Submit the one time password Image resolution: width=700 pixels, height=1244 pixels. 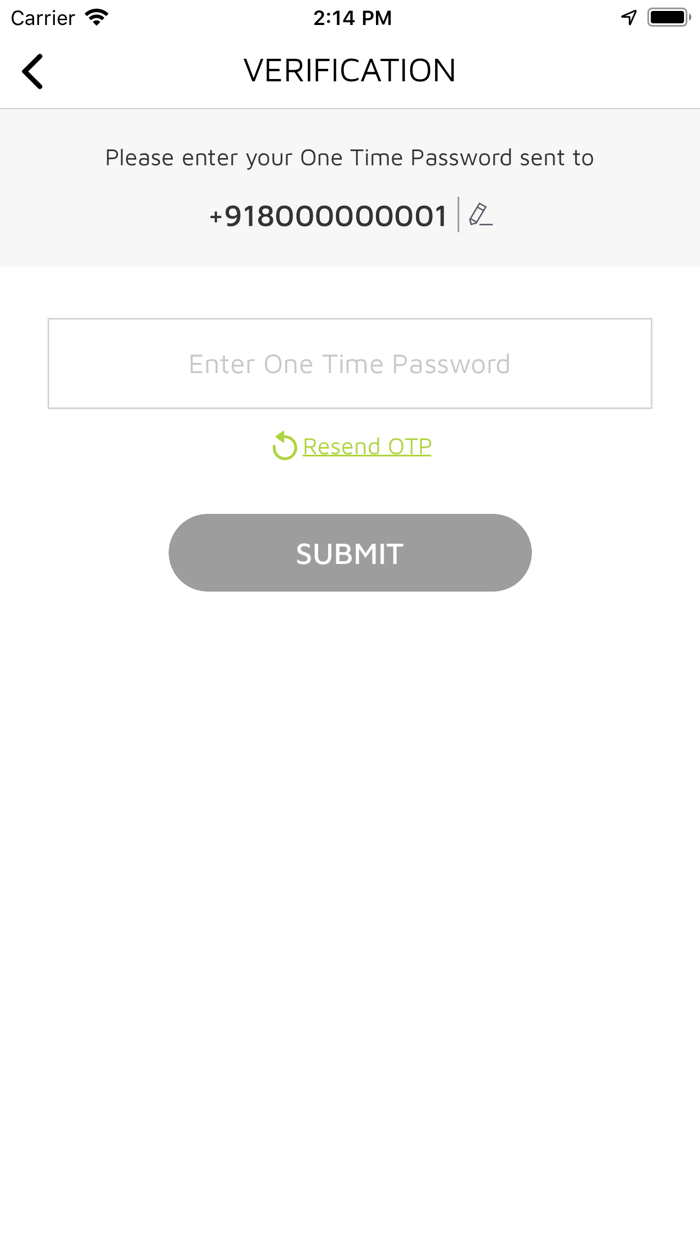350,553
